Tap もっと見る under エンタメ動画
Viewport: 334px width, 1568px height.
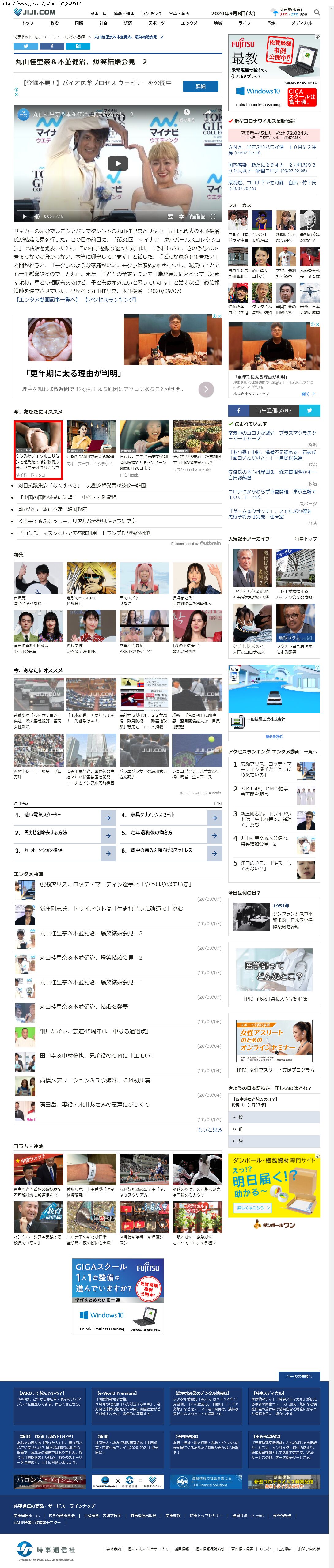click(210, 1130)
